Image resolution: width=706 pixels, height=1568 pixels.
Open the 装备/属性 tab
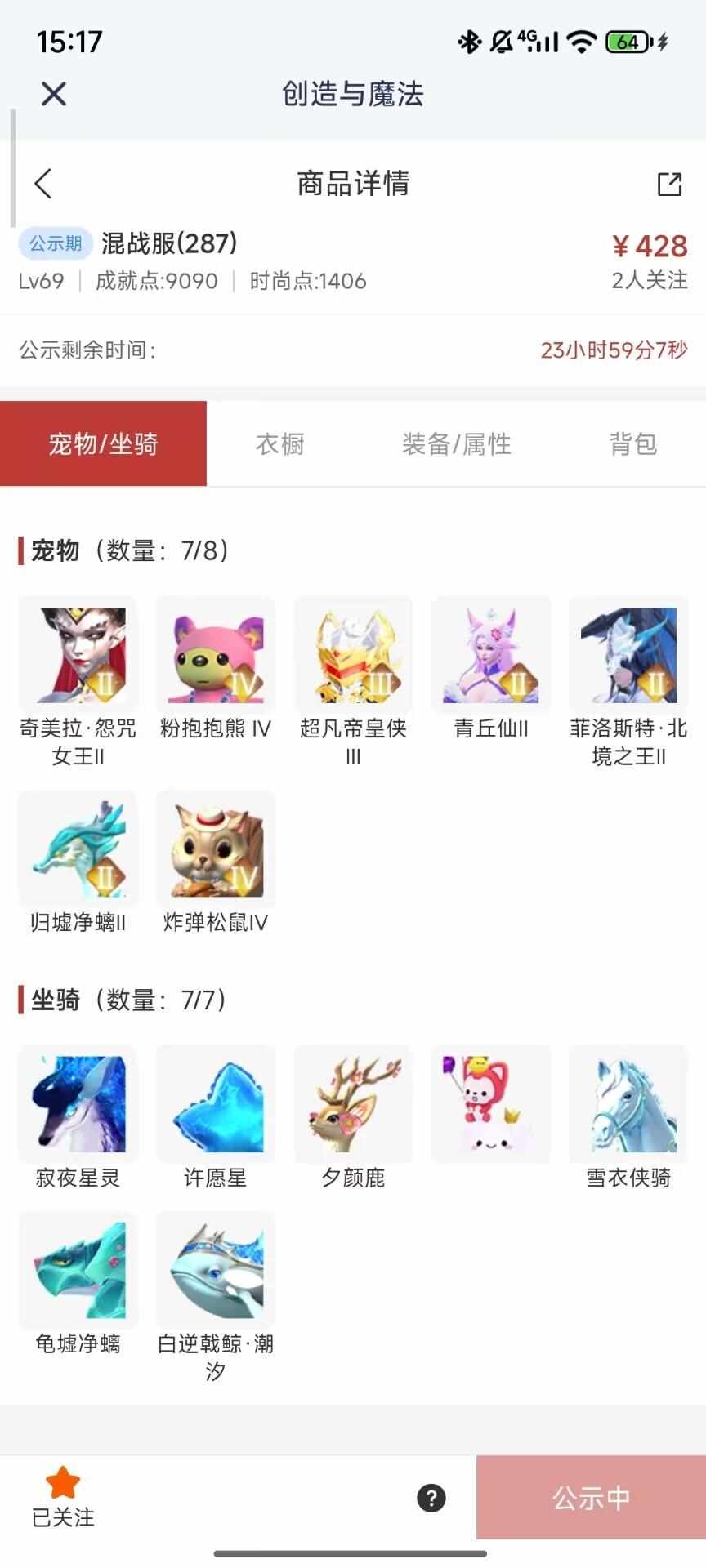pos(456,444)
